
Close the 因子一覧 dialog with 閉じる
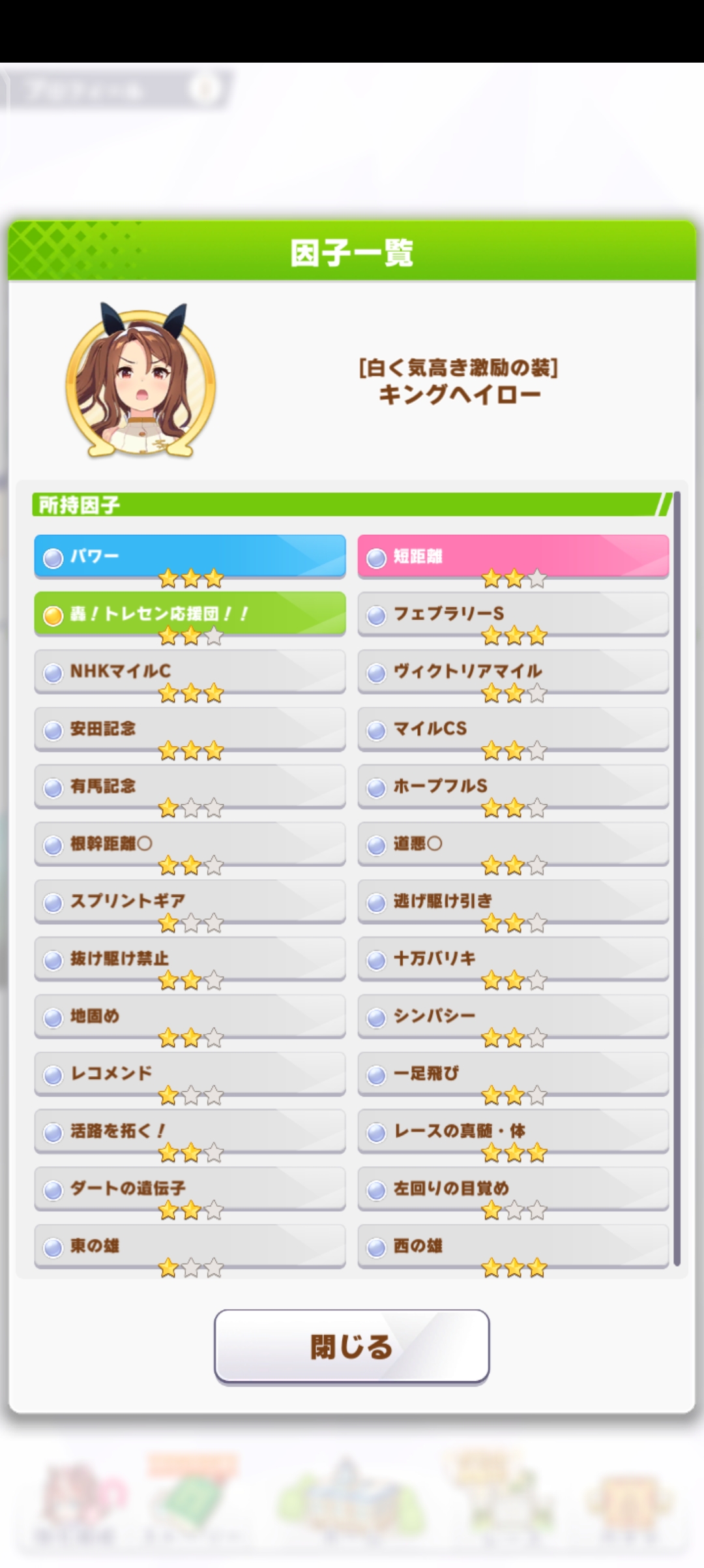(351, 1346)
